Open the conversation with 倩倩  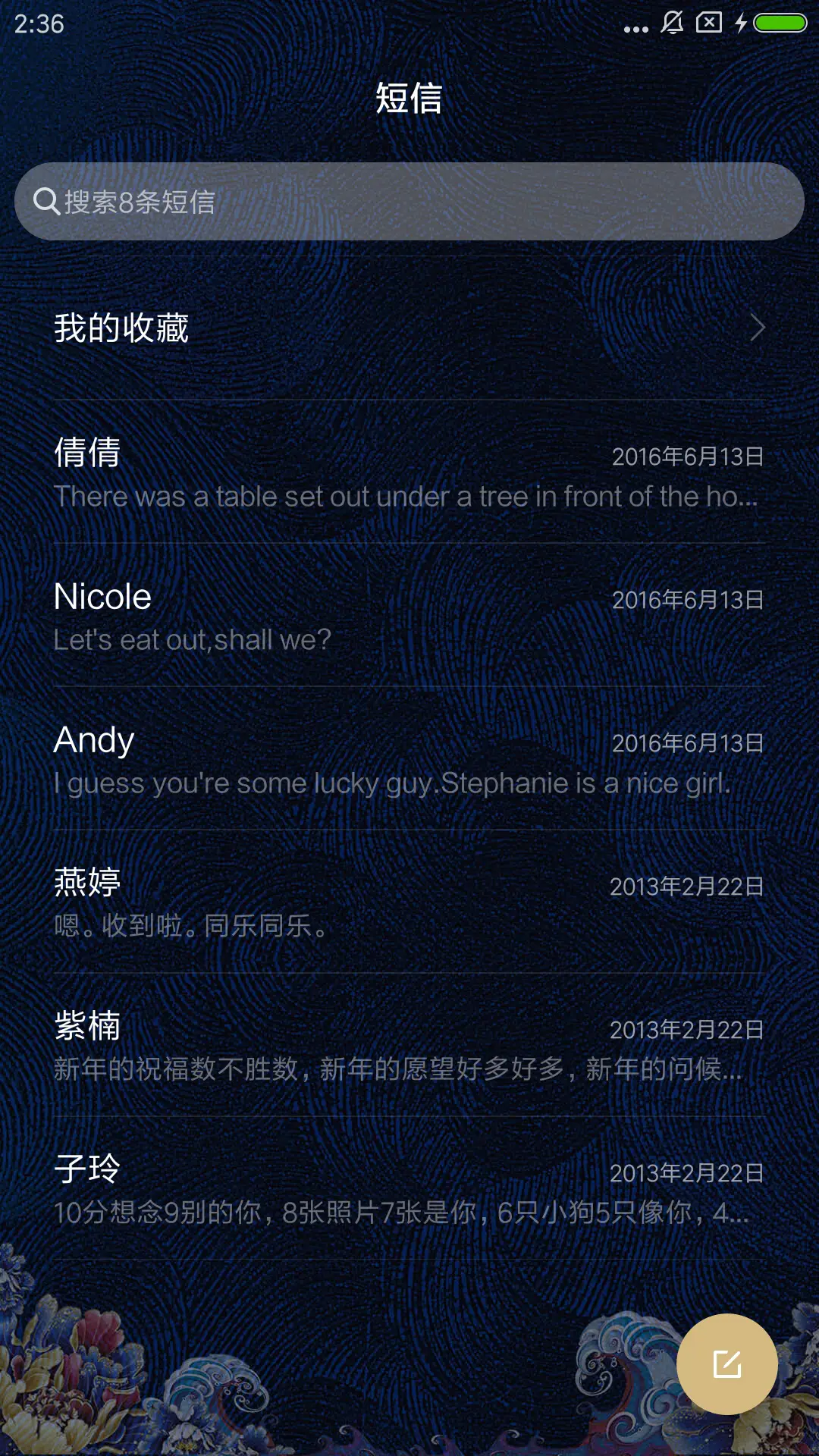click(x=409, y=472)
